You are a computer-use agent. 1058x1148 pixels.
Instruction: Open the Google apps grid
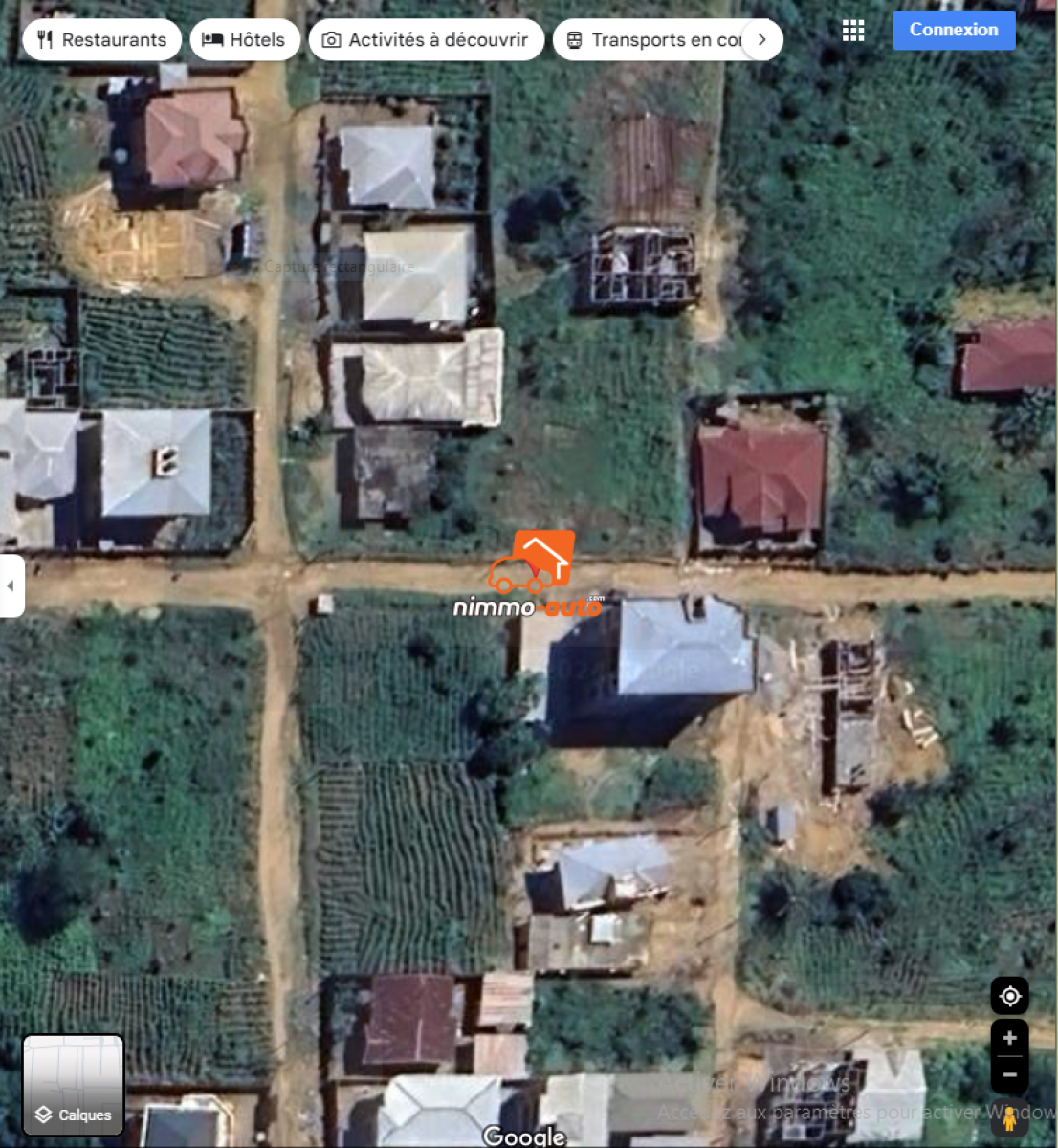tap(853, 31)
